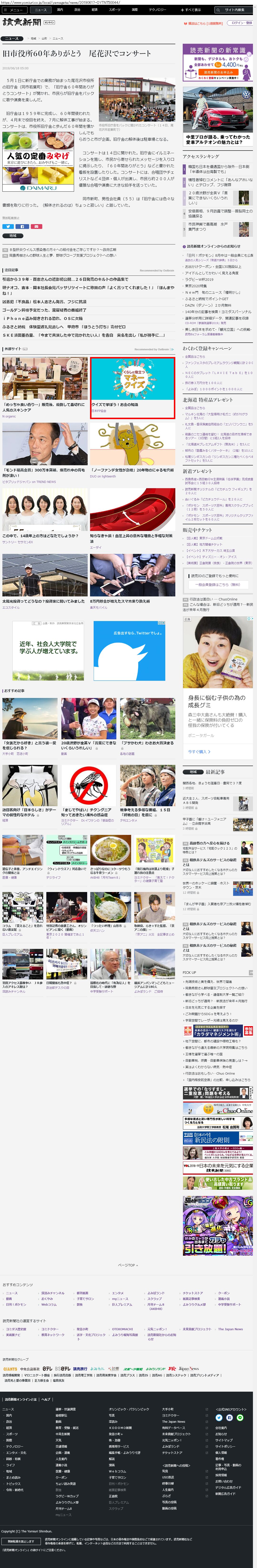The height and width of the screenshot is (1568, 257).
Task: Switch to the 経済 tab
Action: click(x=94, y=10)
